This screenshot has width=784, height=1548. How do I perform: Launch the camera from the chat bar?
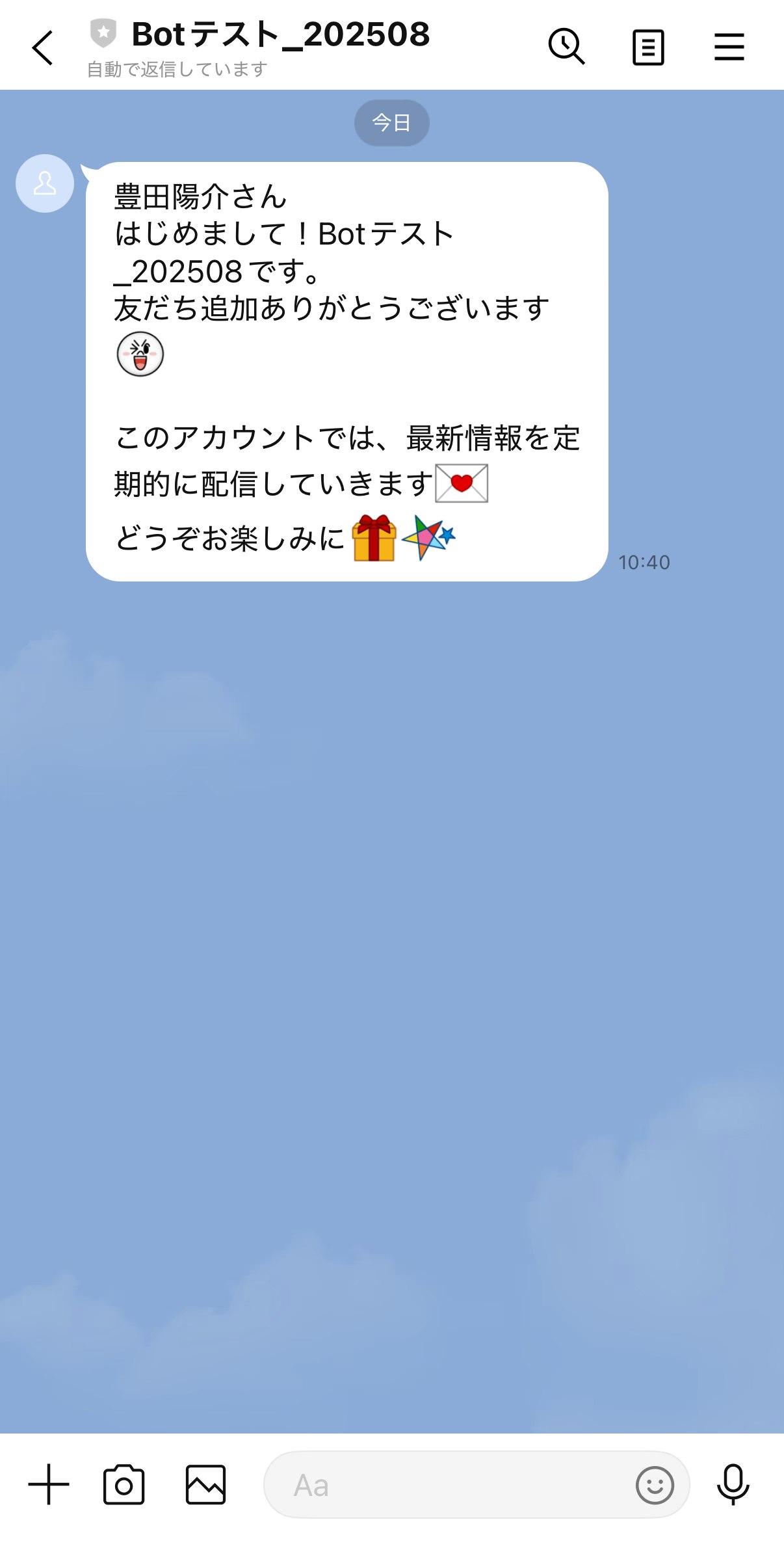point(124,1484)
